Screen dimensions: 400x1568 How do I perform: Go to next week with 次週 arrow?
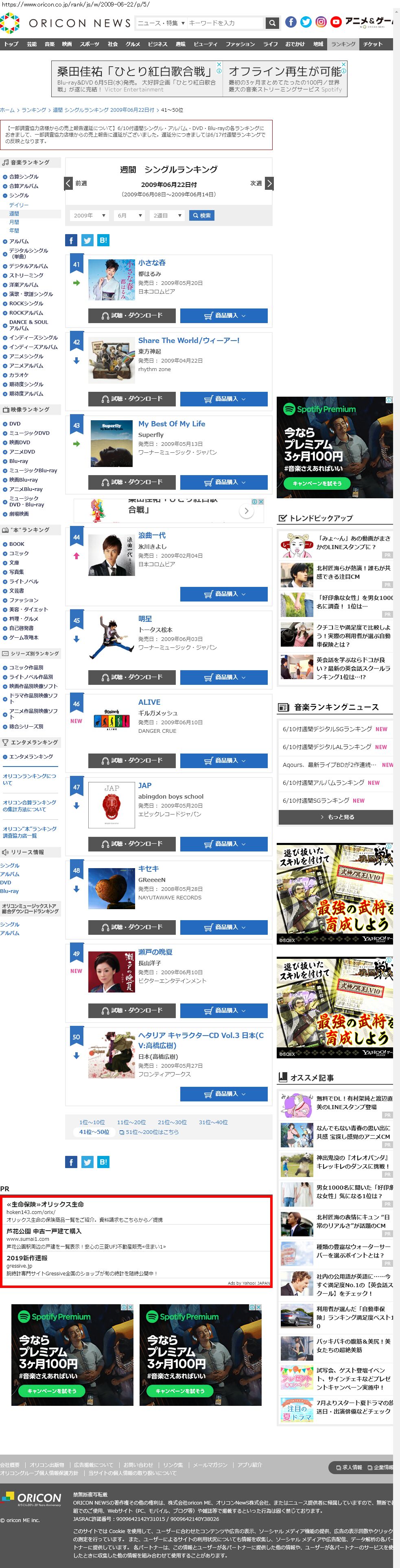tap(269, 183)
